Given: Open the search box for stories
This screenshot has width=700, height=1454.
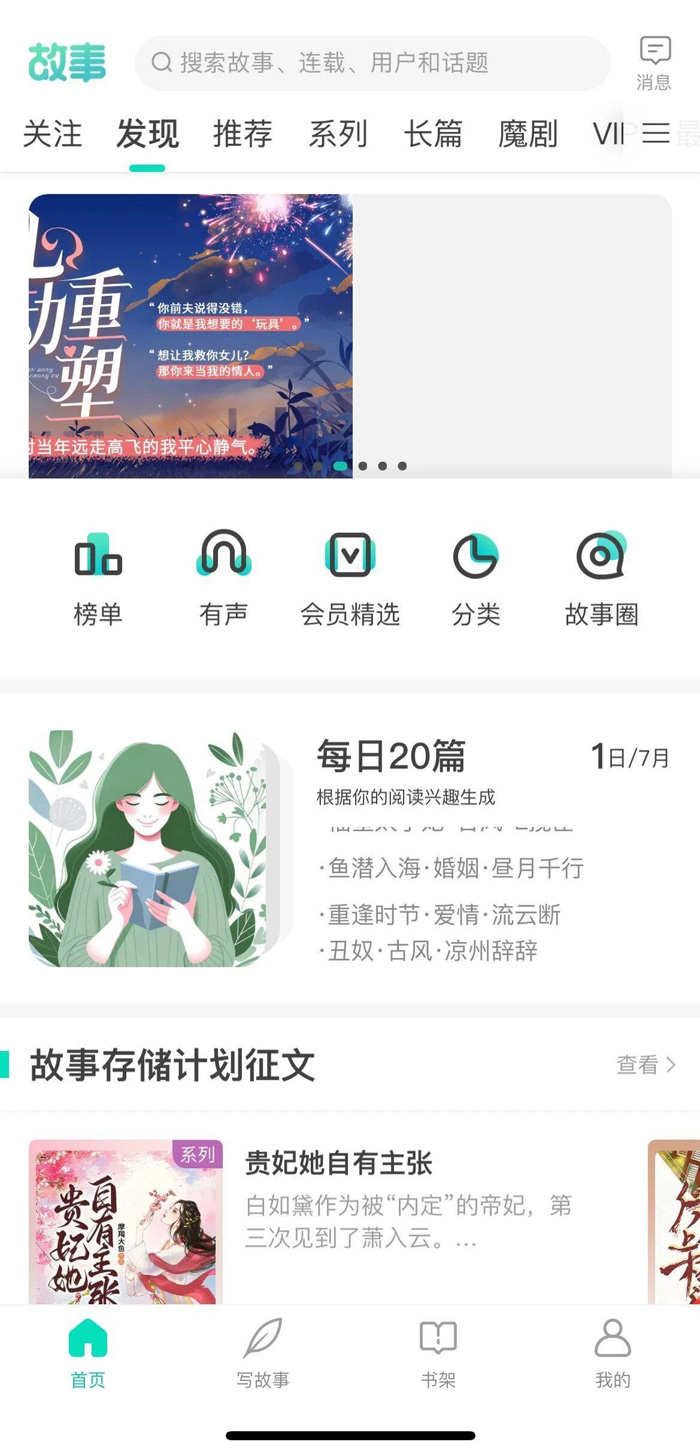Looking at the screenshot, I should (372, 63).
